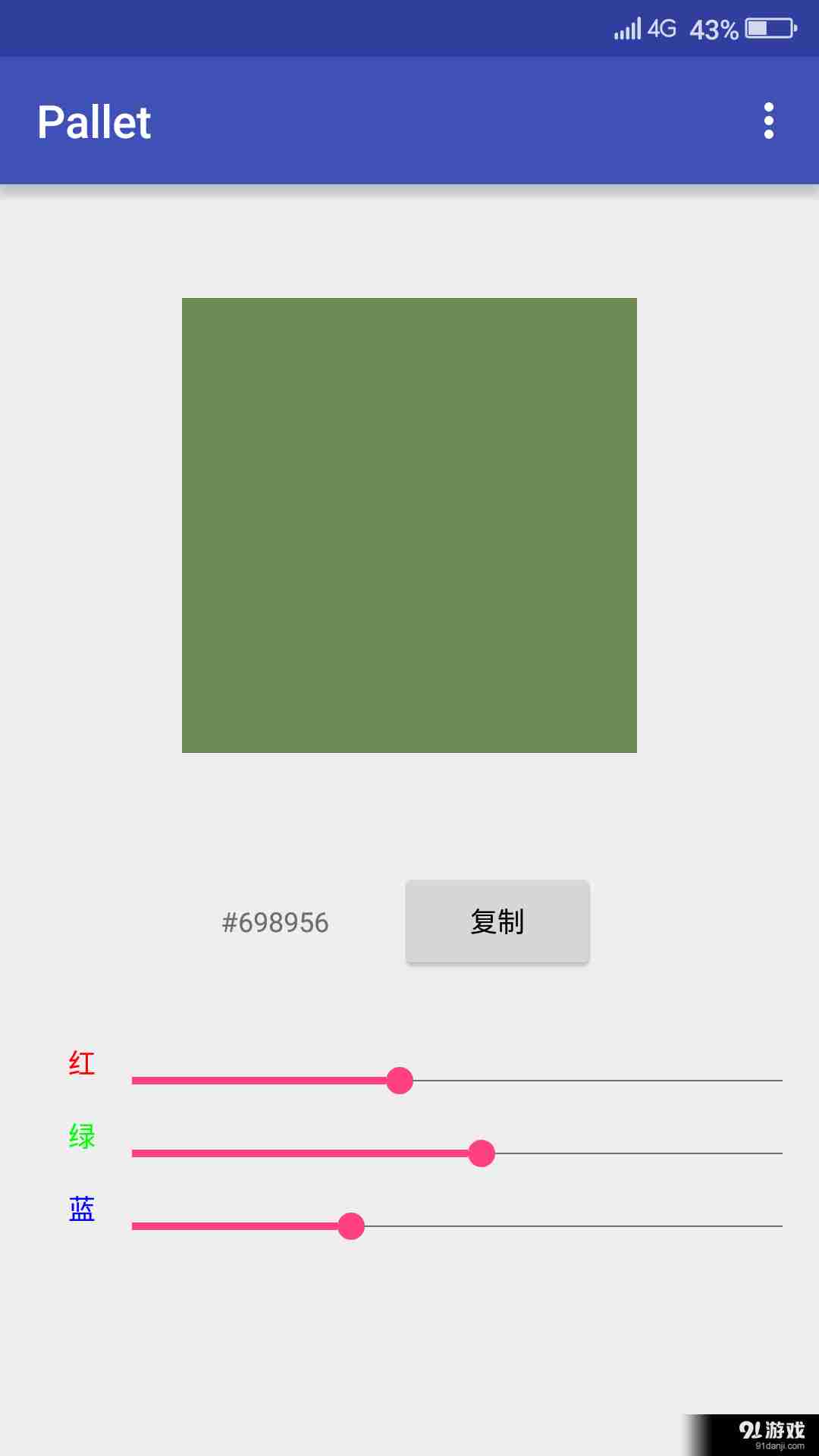Open the overflow menu

point(768,121)
